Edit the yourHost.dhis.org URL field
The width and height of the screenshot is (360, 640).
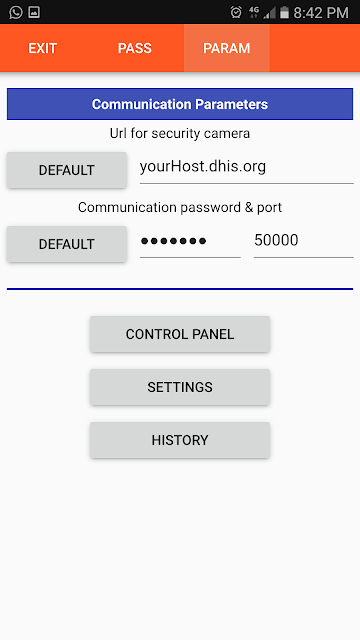point(247,168)
